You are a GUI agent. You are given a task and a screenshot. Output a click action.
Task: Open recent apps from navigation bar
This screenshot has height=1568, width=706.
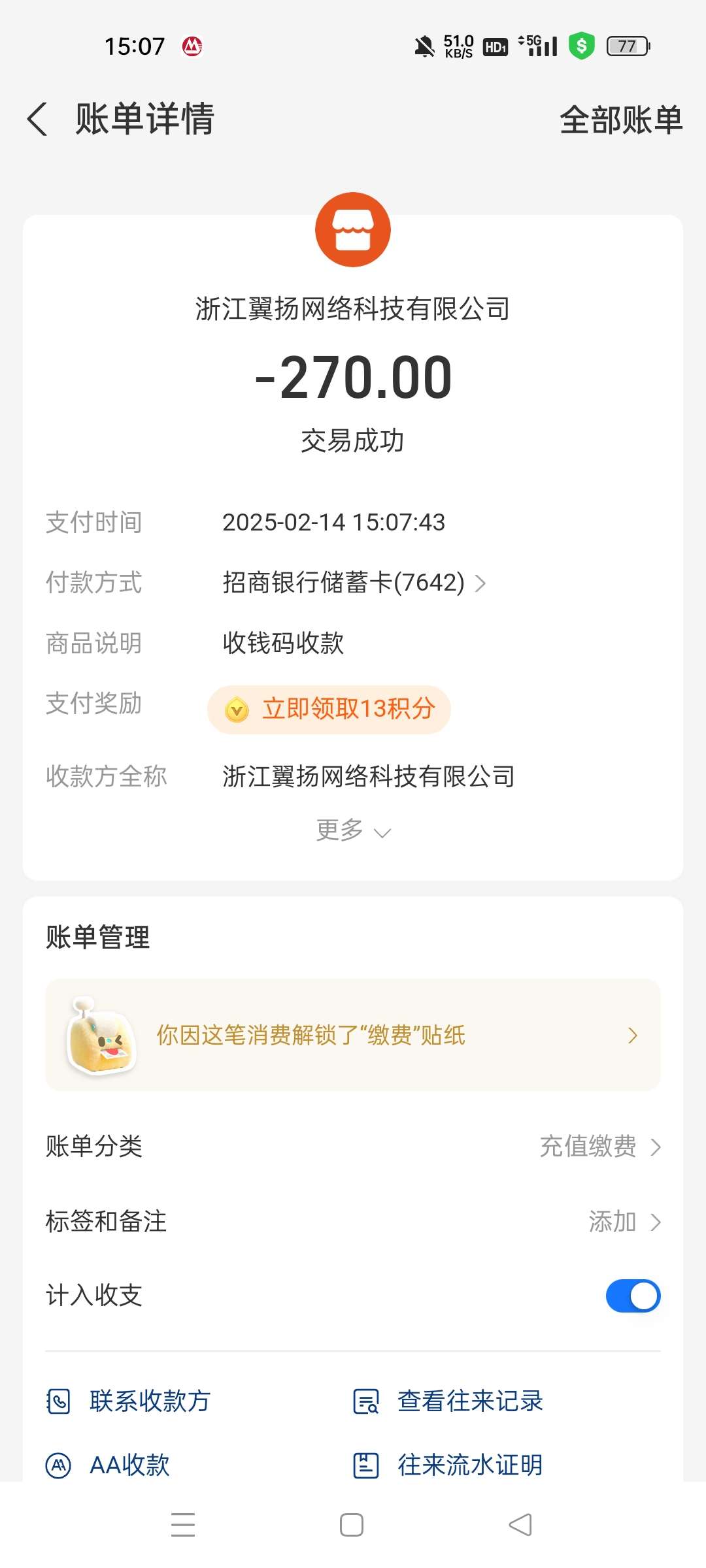click(x=183, y=1525)
